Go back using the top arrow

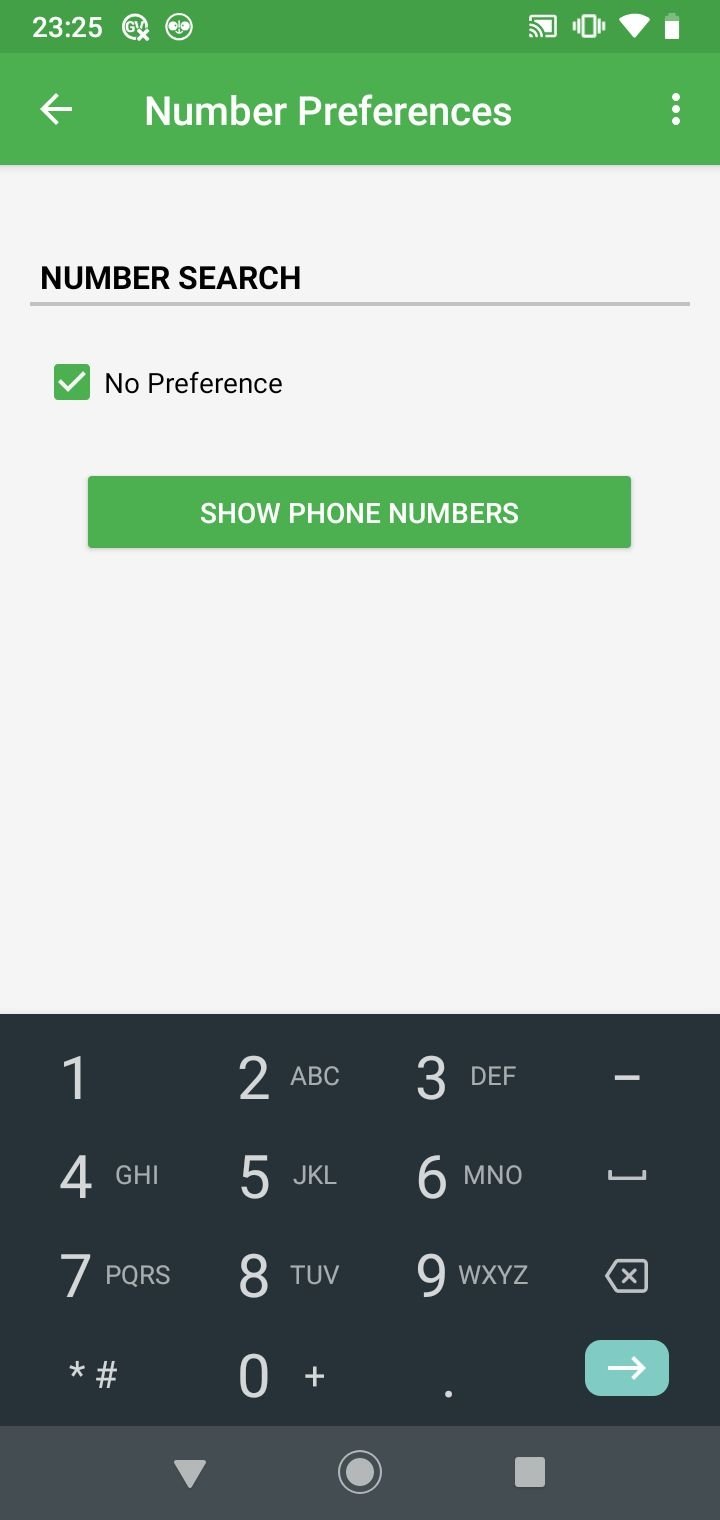tap(56, 110)
